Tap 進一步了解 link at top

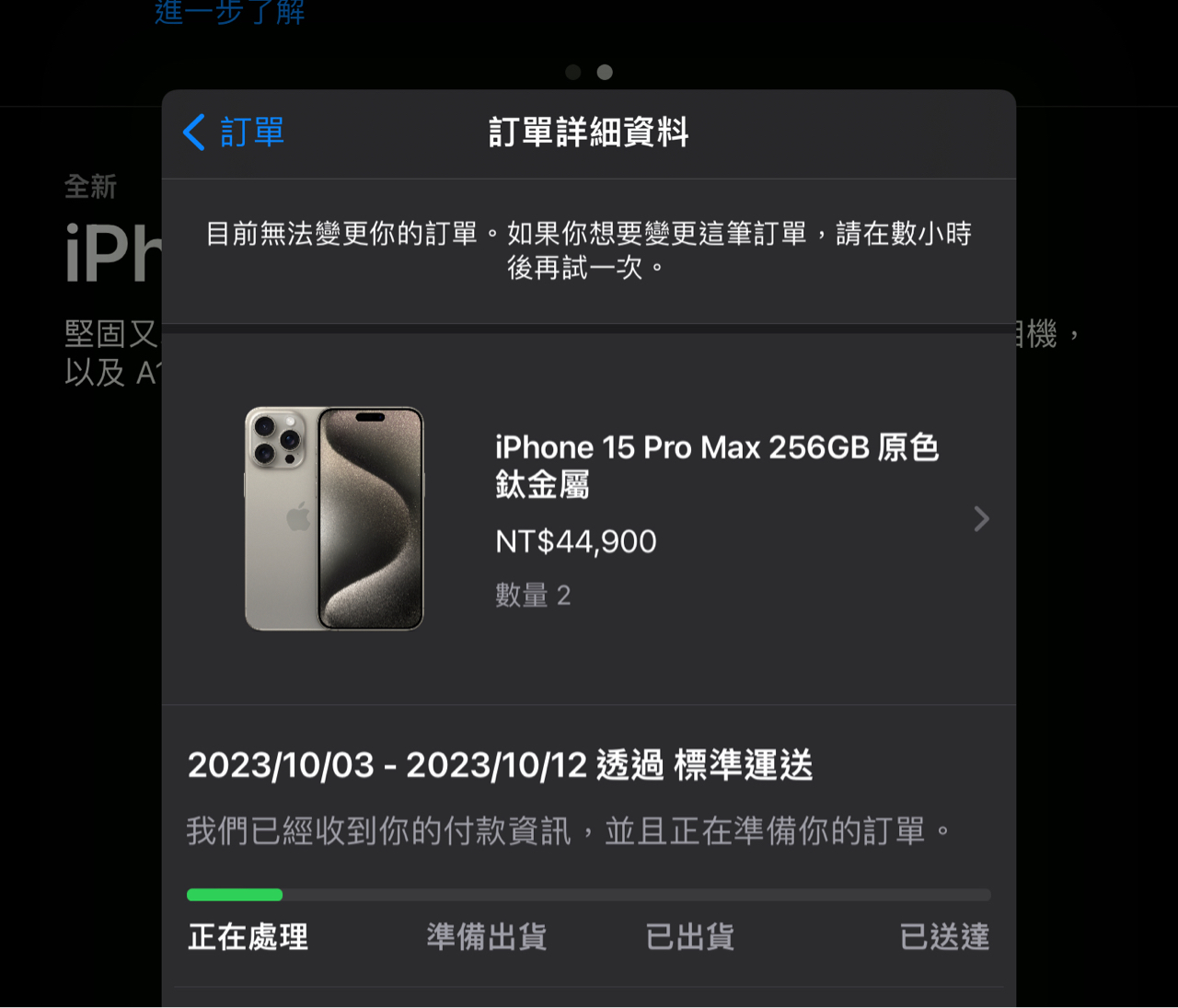point(229,13)
